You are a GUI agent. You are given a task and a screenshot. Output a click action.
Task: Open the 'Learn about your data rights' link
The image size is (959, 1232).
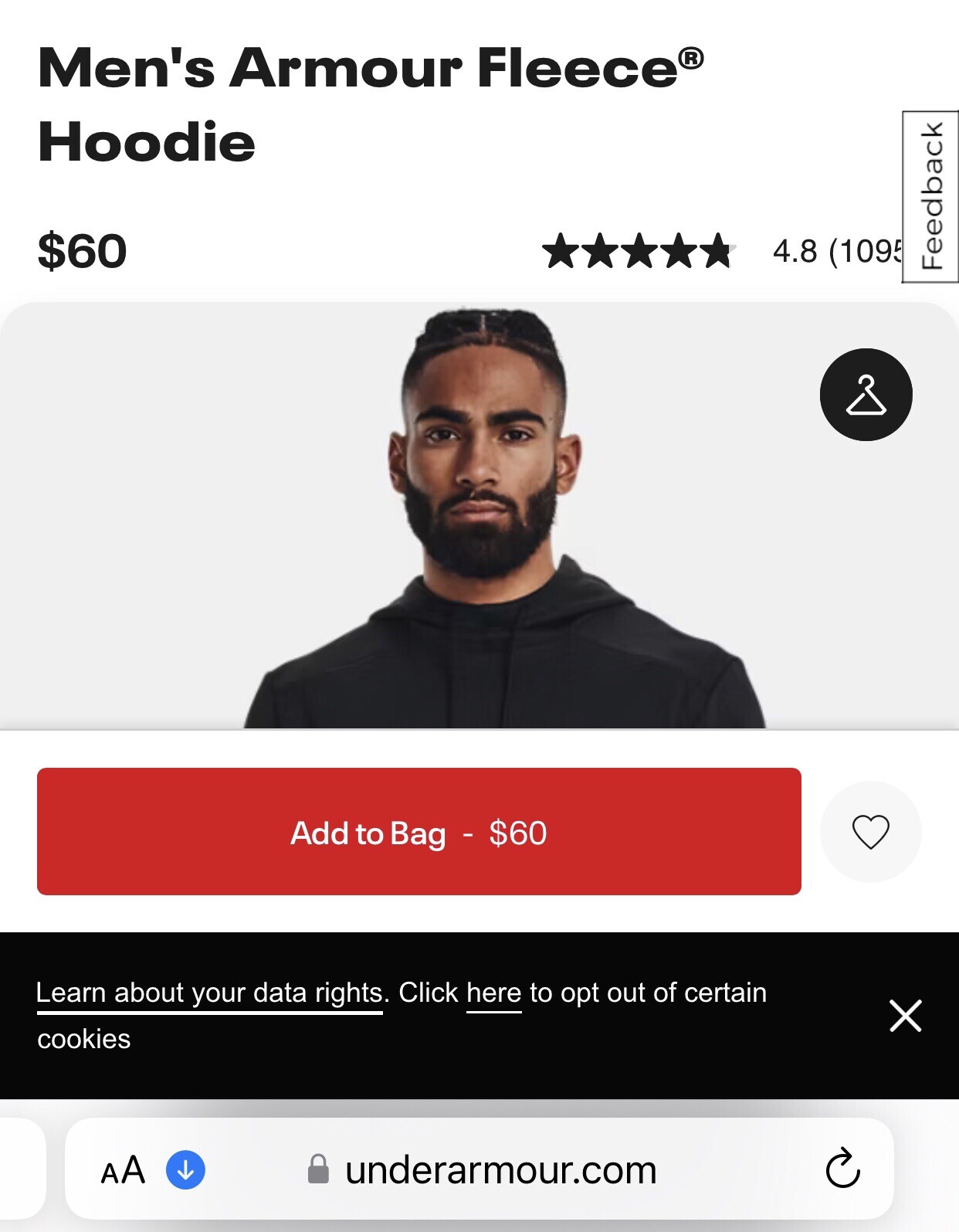[x=209, y=993]
